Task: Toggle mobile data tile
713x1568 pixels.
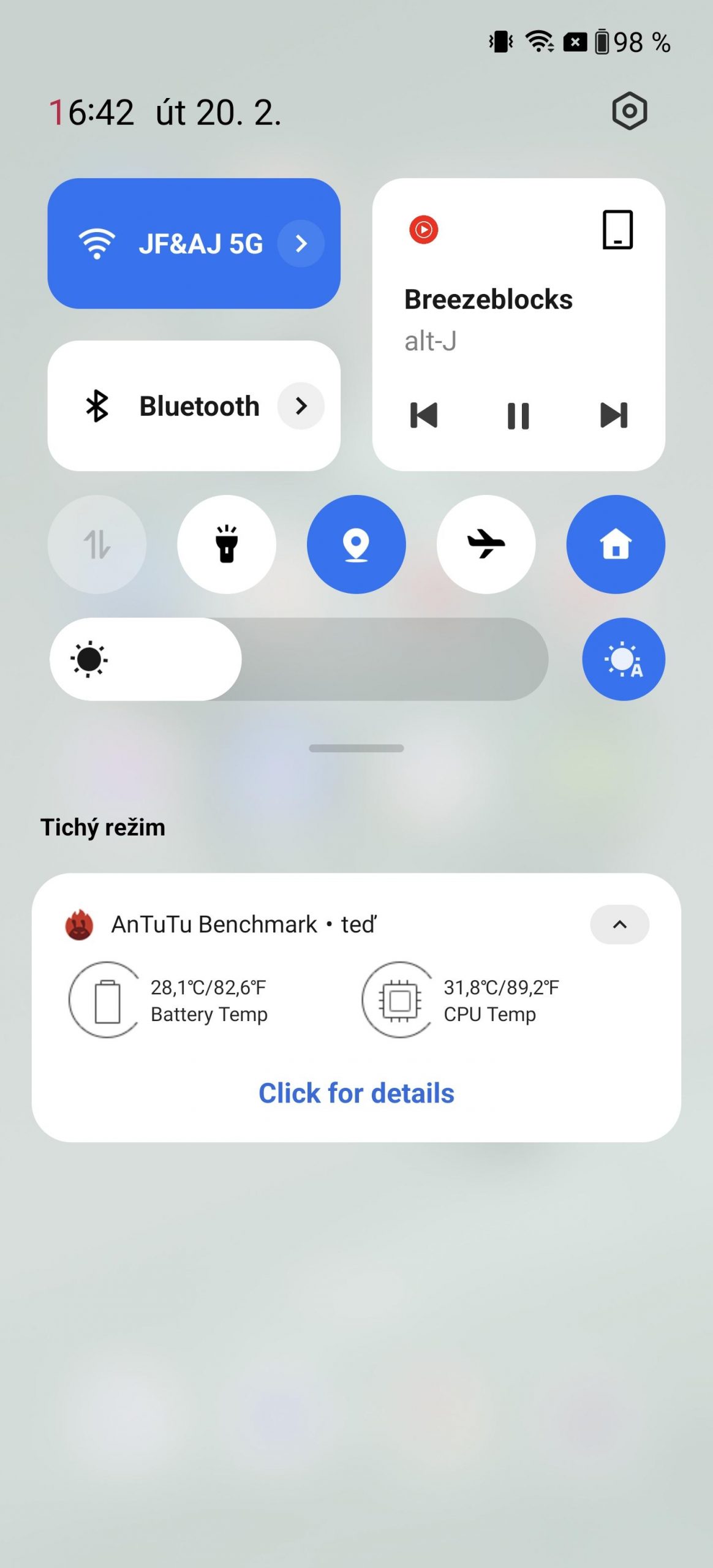Action: point(97,544)
